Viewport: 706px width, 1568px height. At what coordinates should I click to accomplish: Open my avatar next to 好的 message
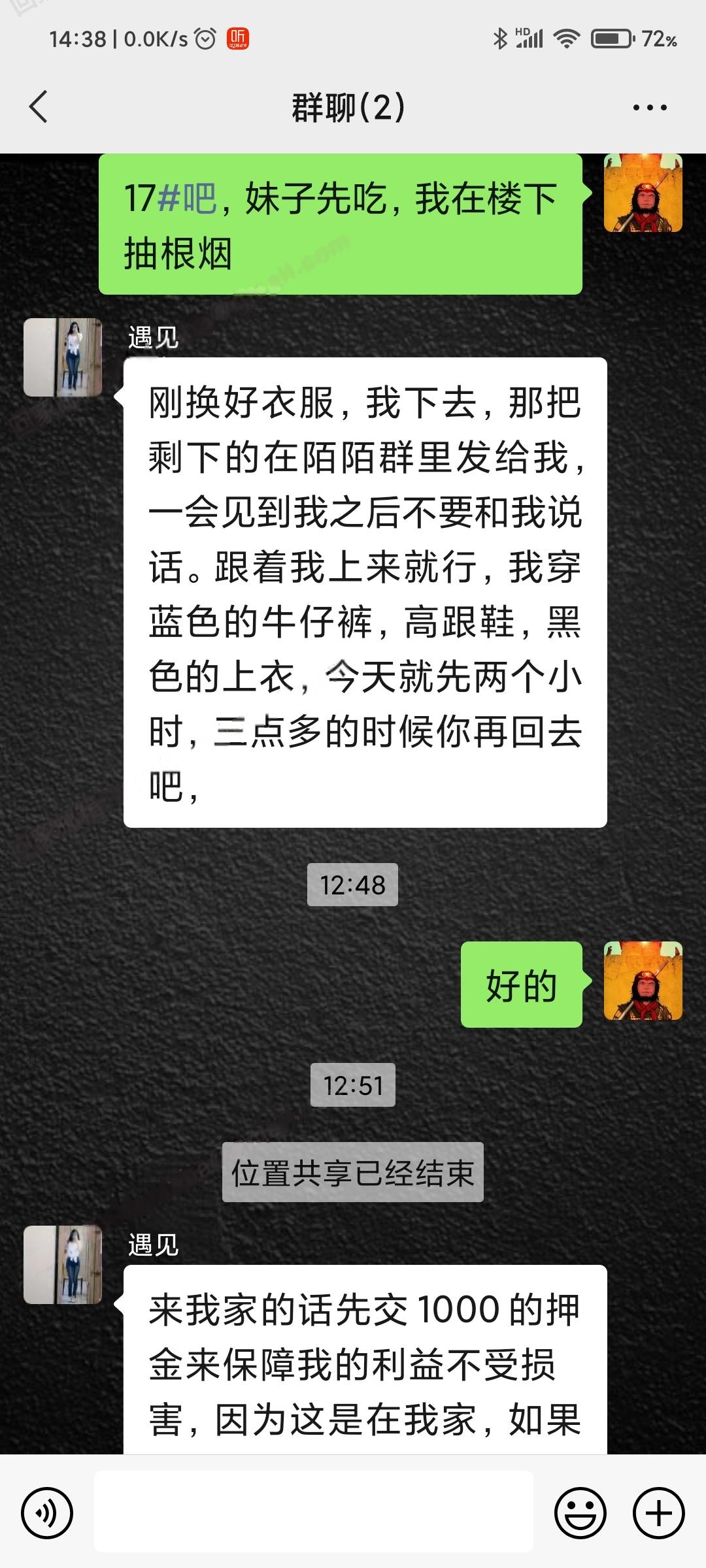(x=643, y=981)
